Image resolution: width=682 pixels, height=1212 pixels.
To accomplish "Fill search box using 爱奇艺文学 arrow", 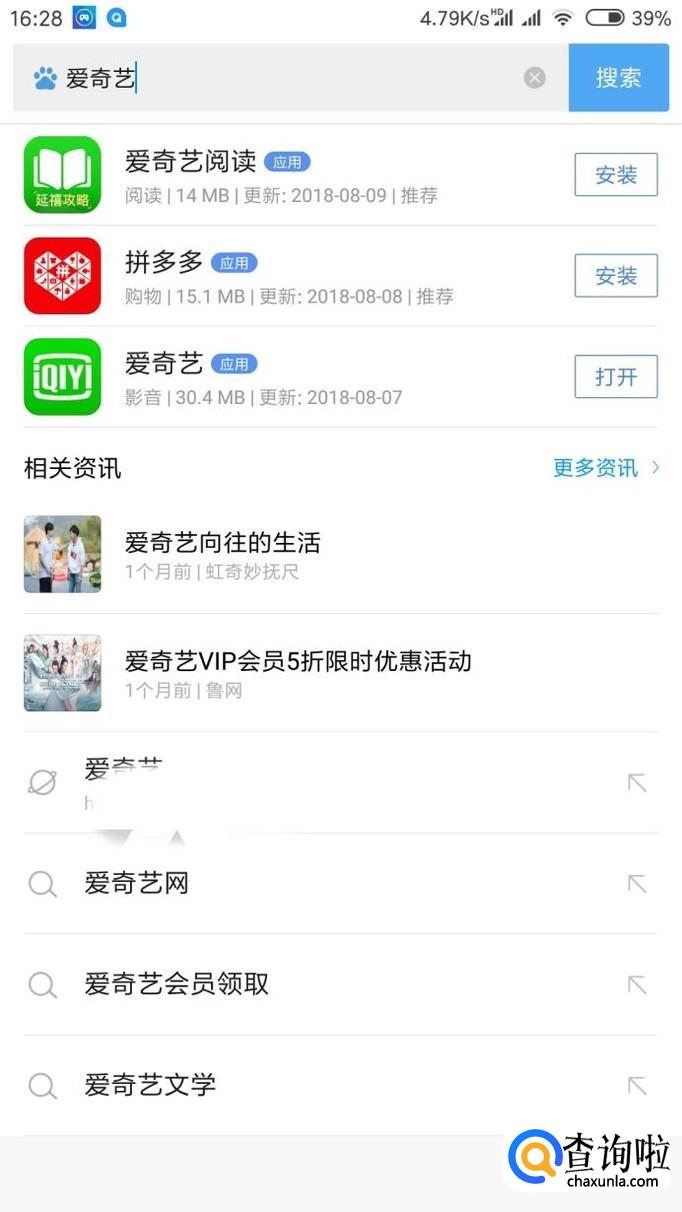I will [637, 1085].
